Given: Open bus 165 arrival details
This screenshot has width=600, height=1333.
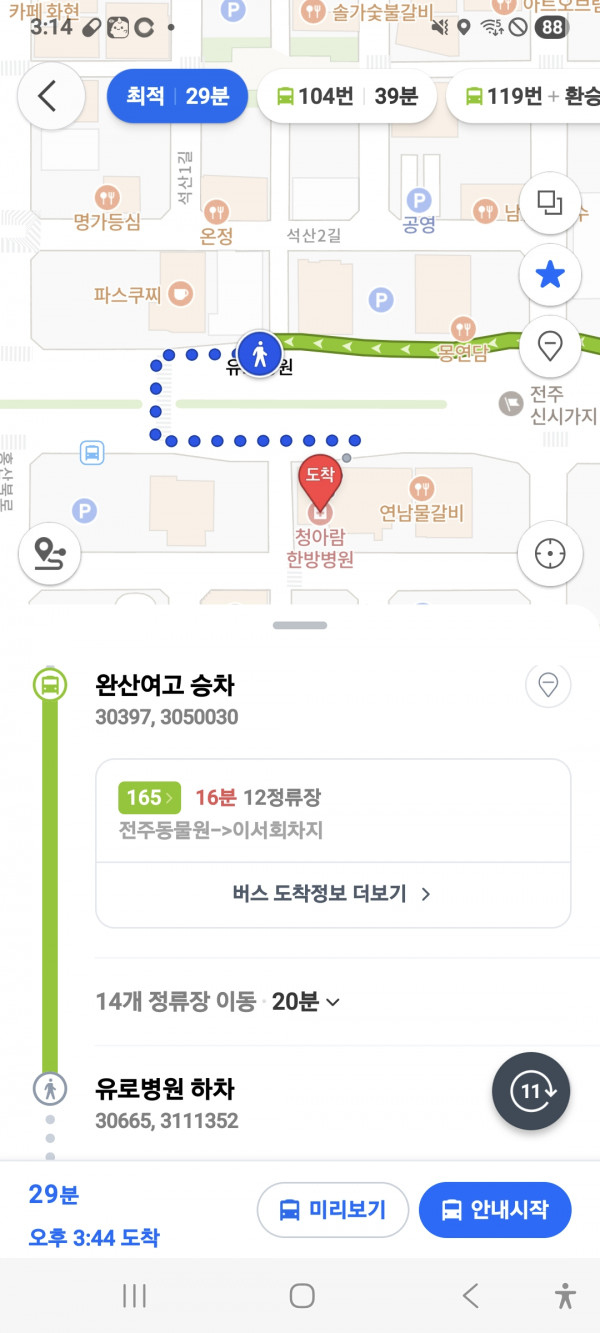Looking at the screenshot, I should coord(150,797).
